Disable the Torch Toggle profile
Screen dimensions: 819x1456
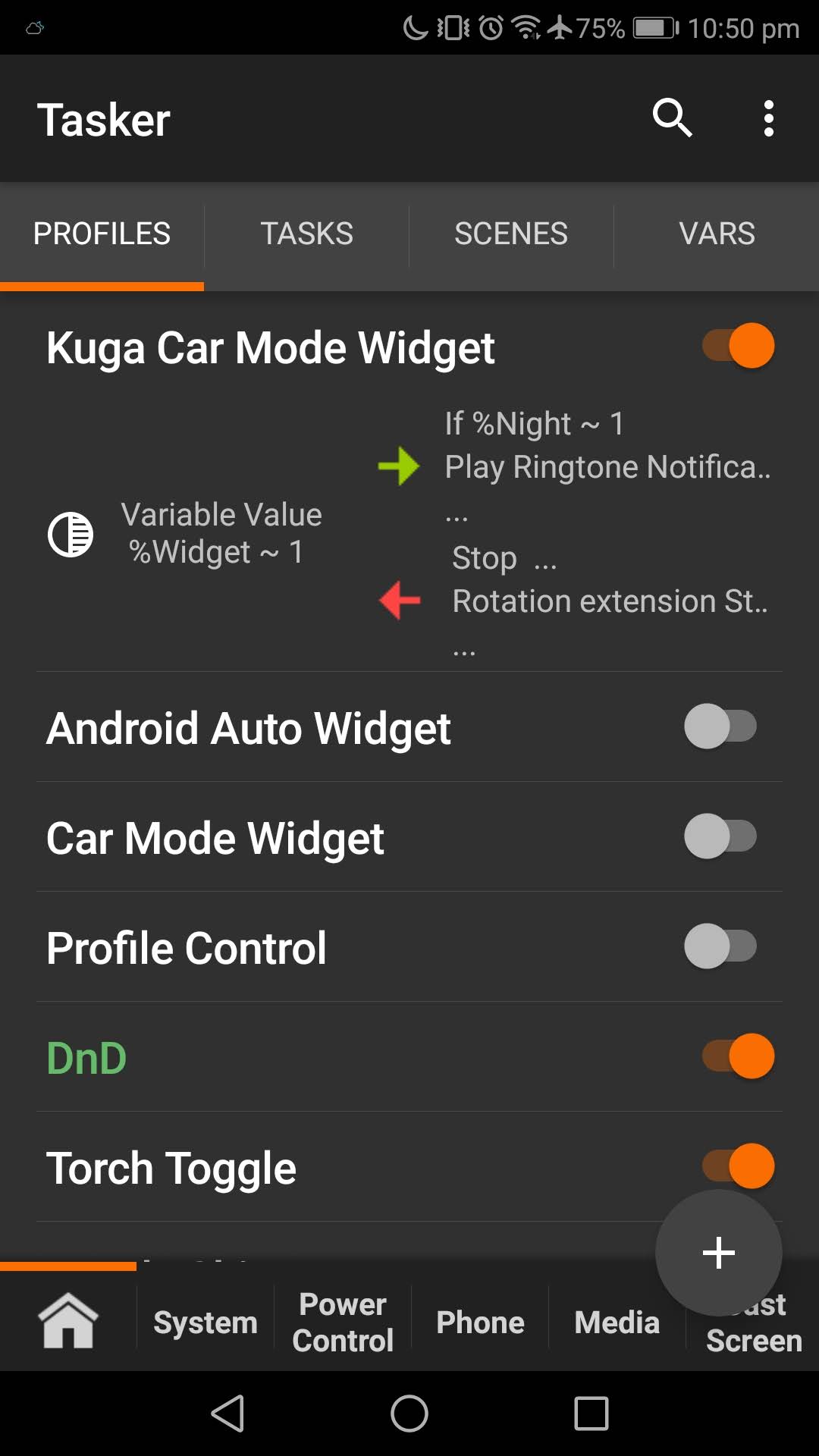738,1165
